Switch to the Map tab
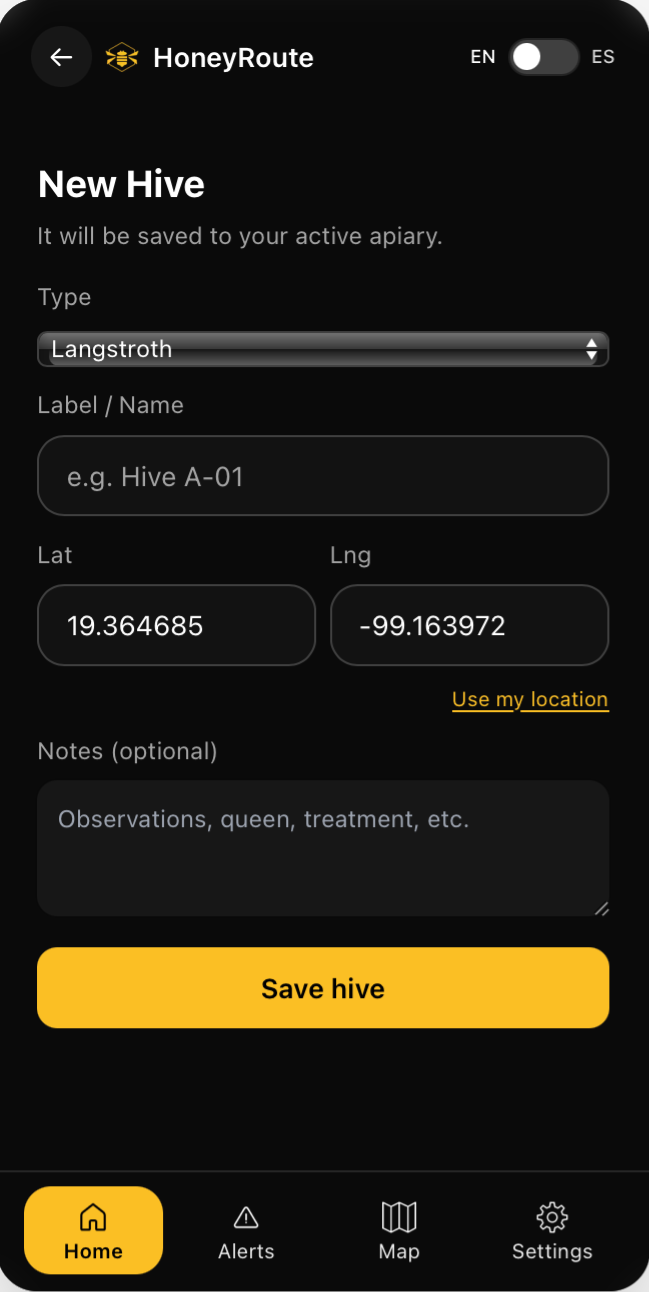The image size is (650, 1292). (x=399, y=1231)
